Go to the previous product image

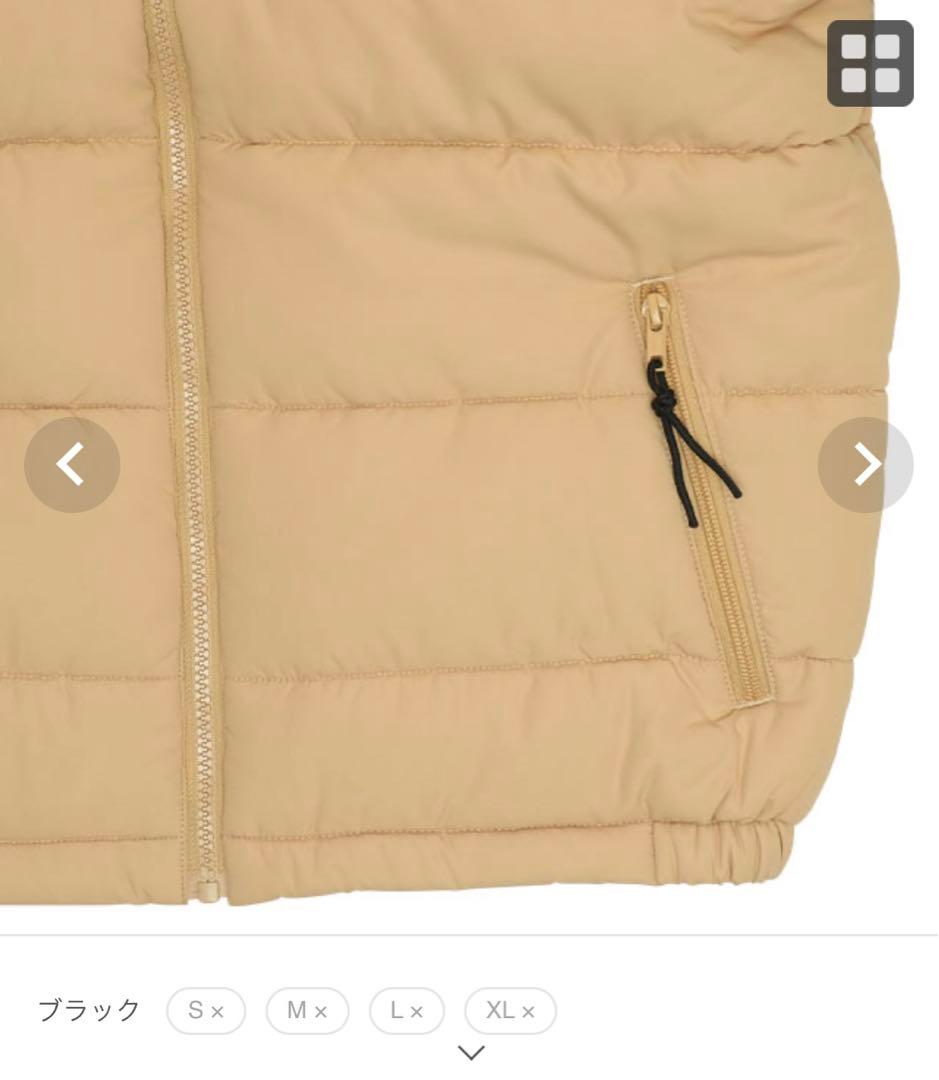72,465
